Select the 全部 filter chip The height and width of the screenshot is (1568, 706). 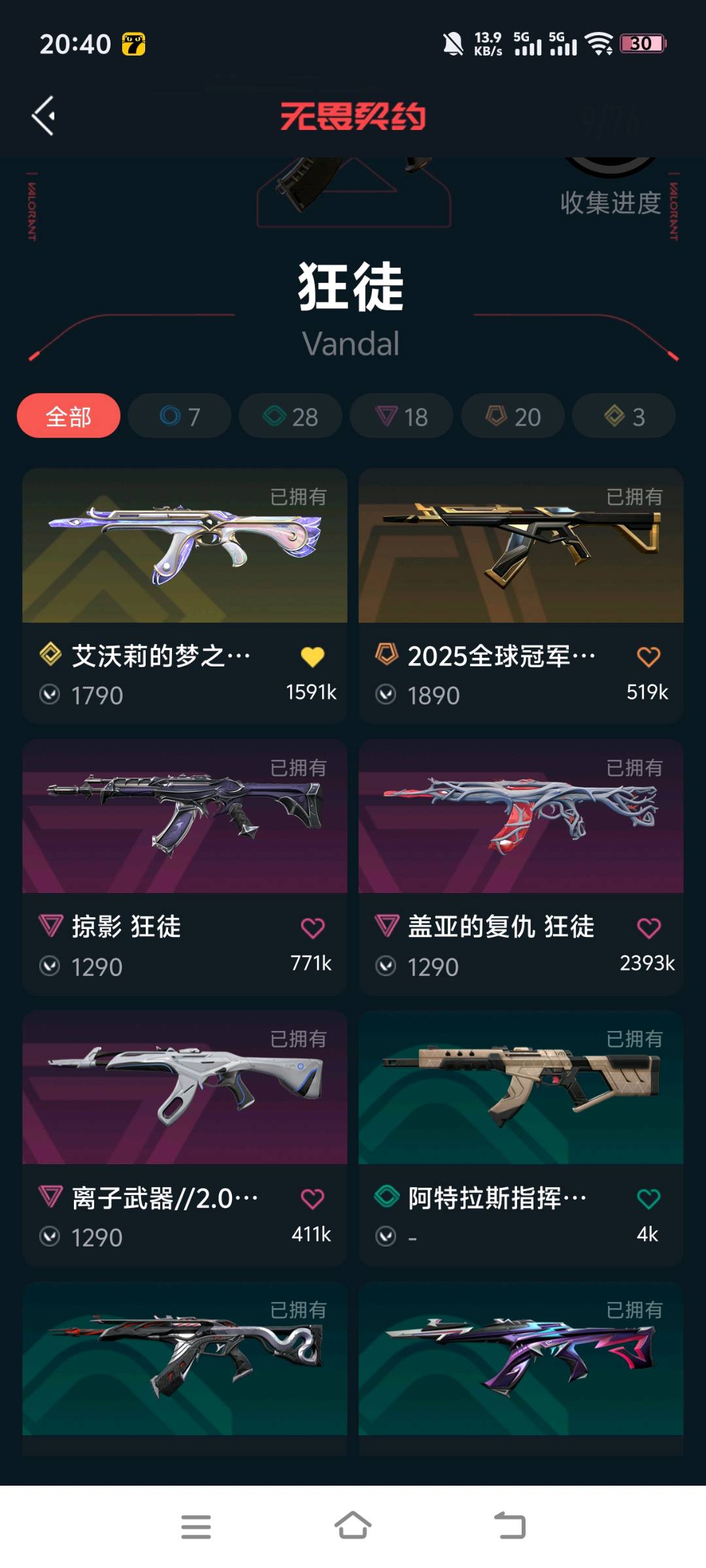pyautogui.click(x=69, y=416)
